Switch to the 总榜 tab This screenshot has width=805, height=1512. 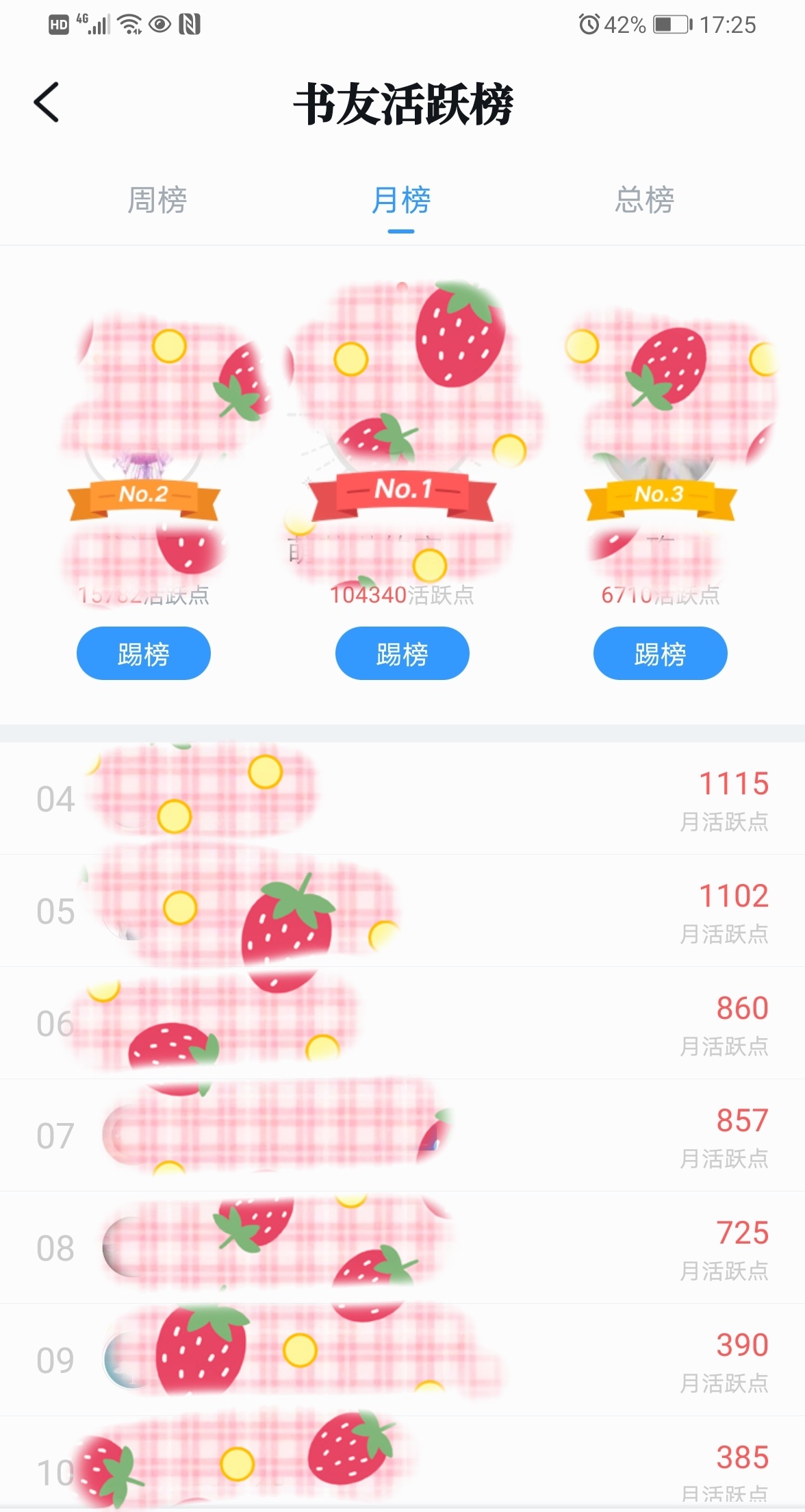(644, 201)
